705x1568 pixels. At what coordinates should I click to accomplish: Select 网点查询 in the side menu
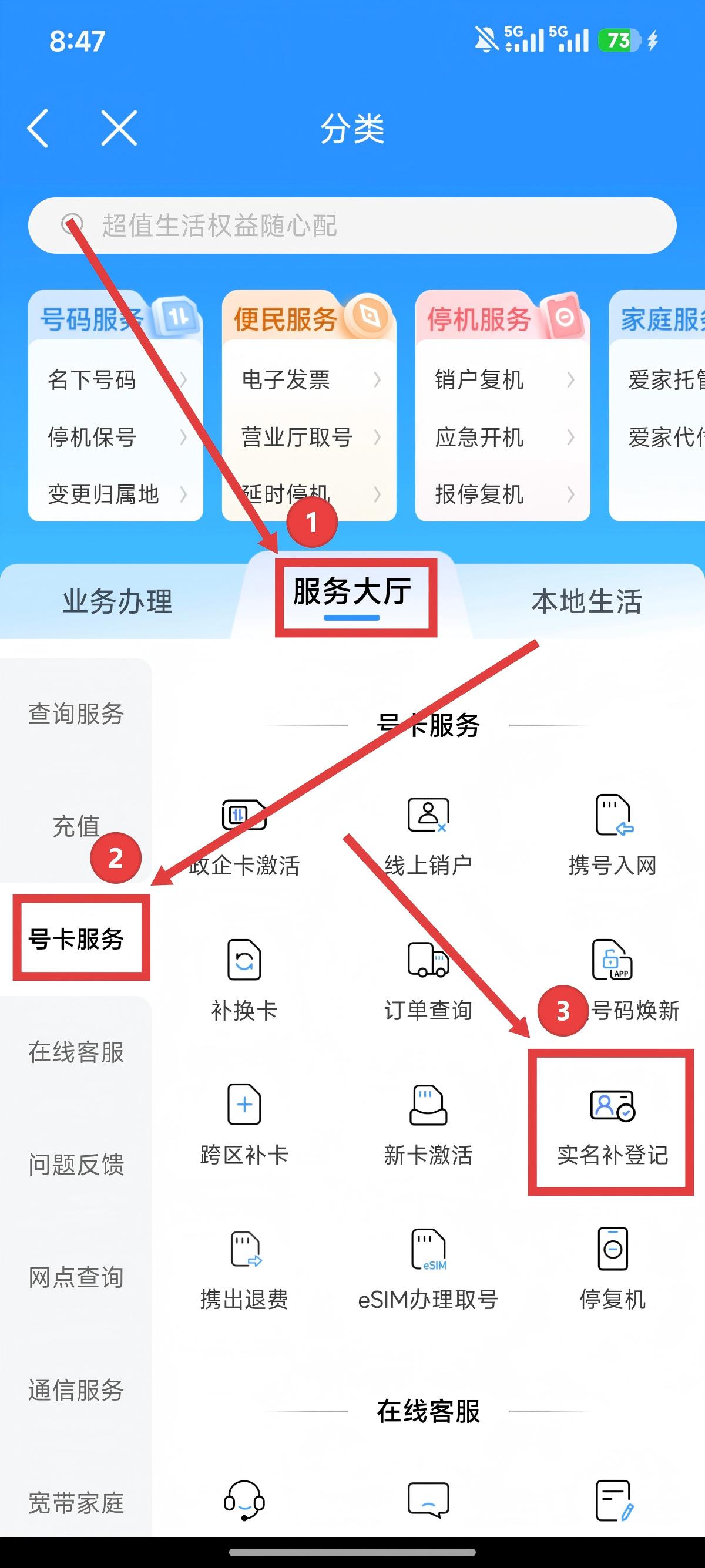(x=76, y=1277)
